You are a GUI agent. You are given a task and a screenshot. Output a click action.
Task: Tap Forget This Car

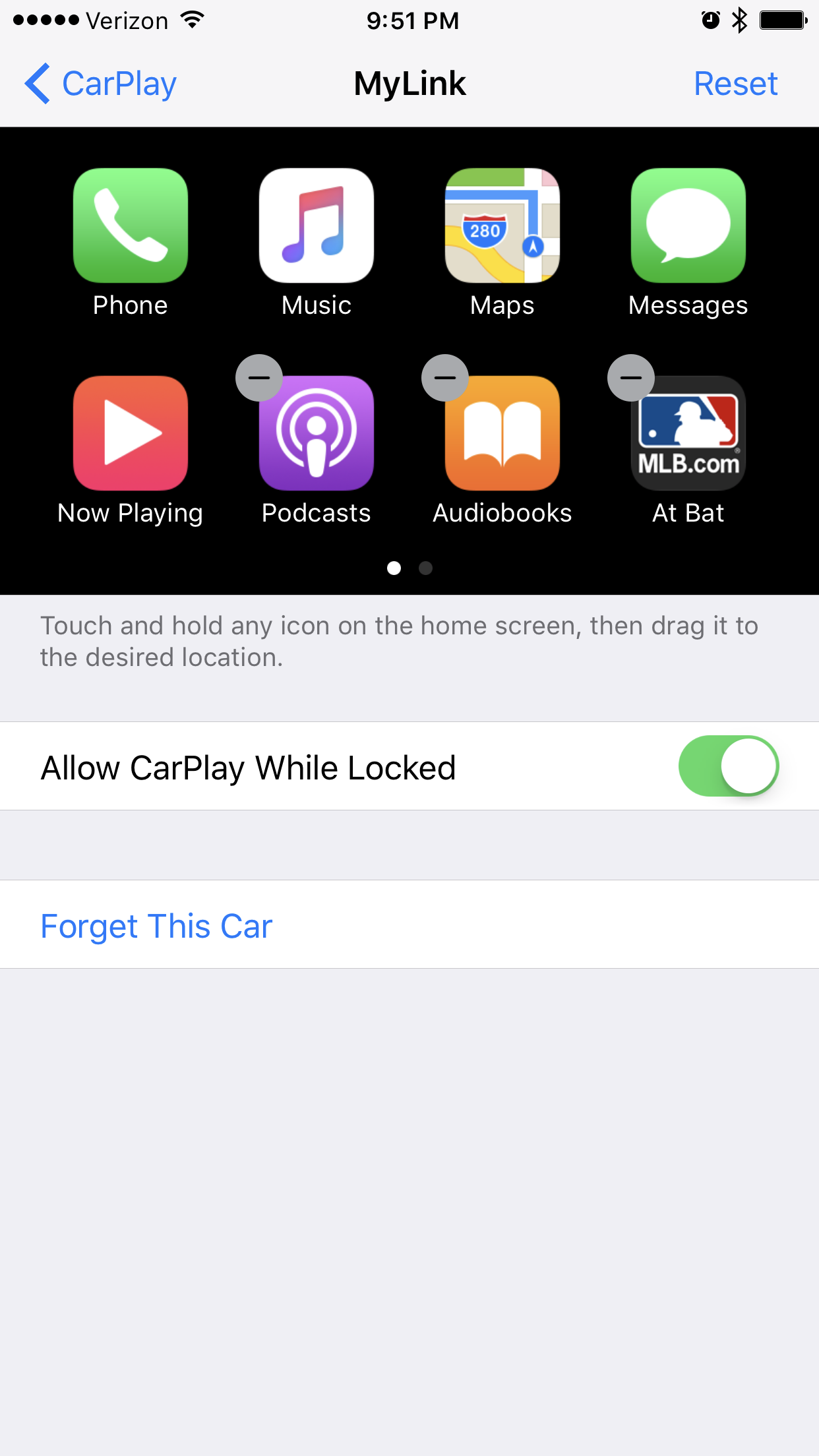coord(156,926)
